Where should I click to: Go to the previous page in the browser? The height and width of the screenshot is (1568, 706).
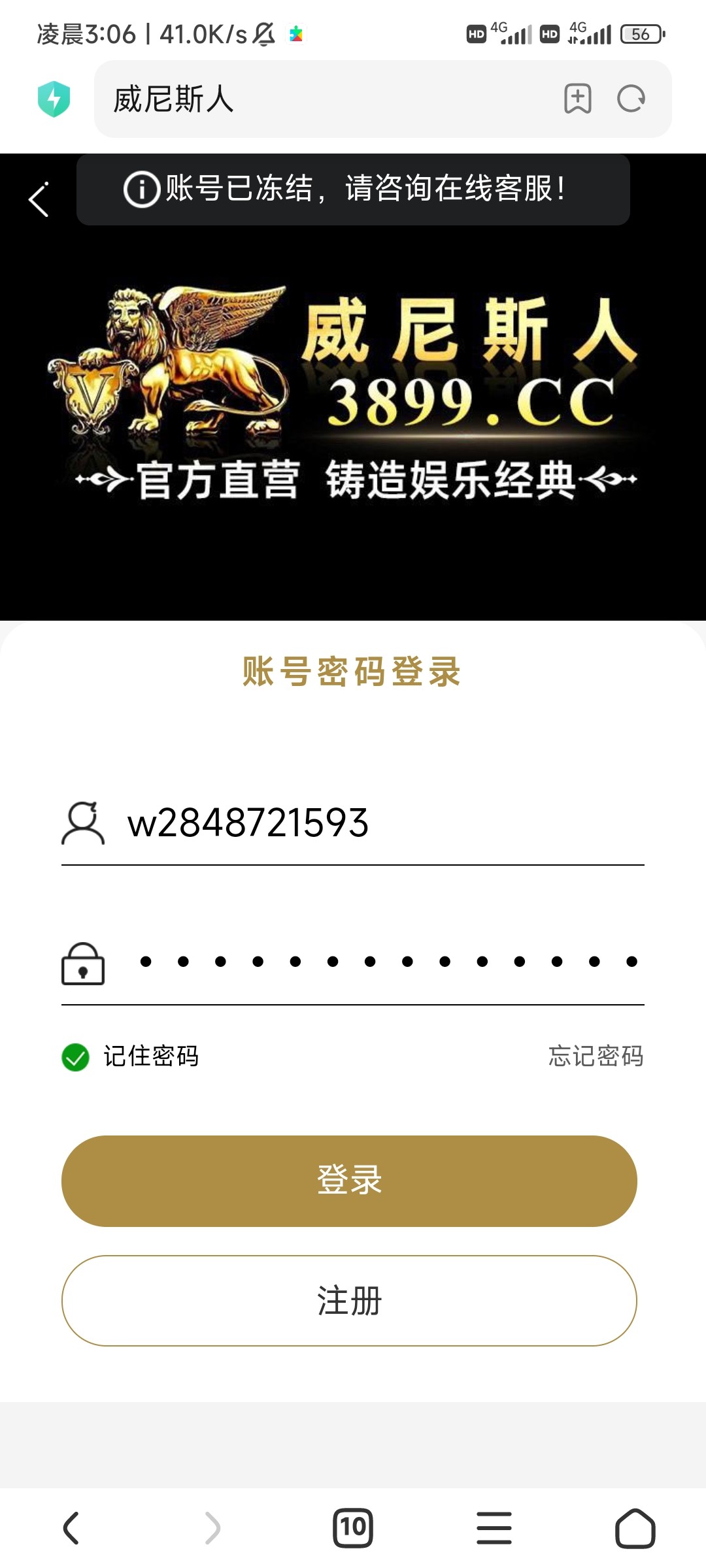[x=71, y=1528]
